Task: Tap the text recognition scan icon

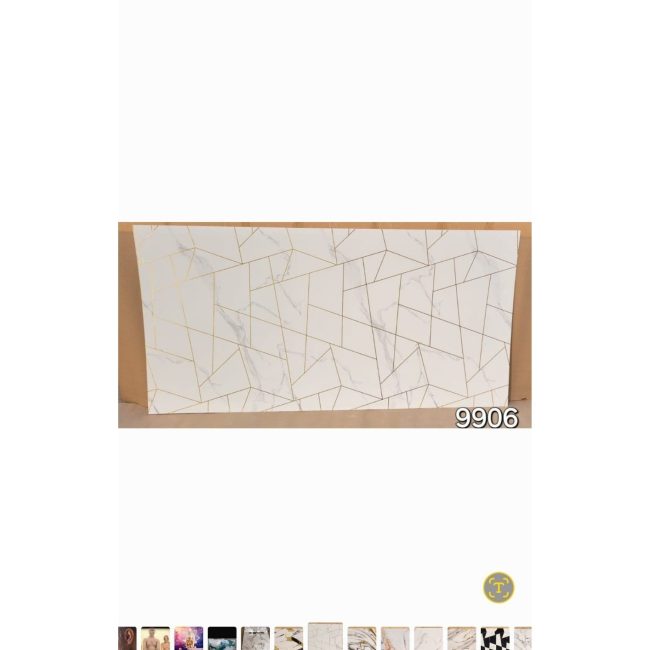Action: pyautogui.click(x=498, y=587)
